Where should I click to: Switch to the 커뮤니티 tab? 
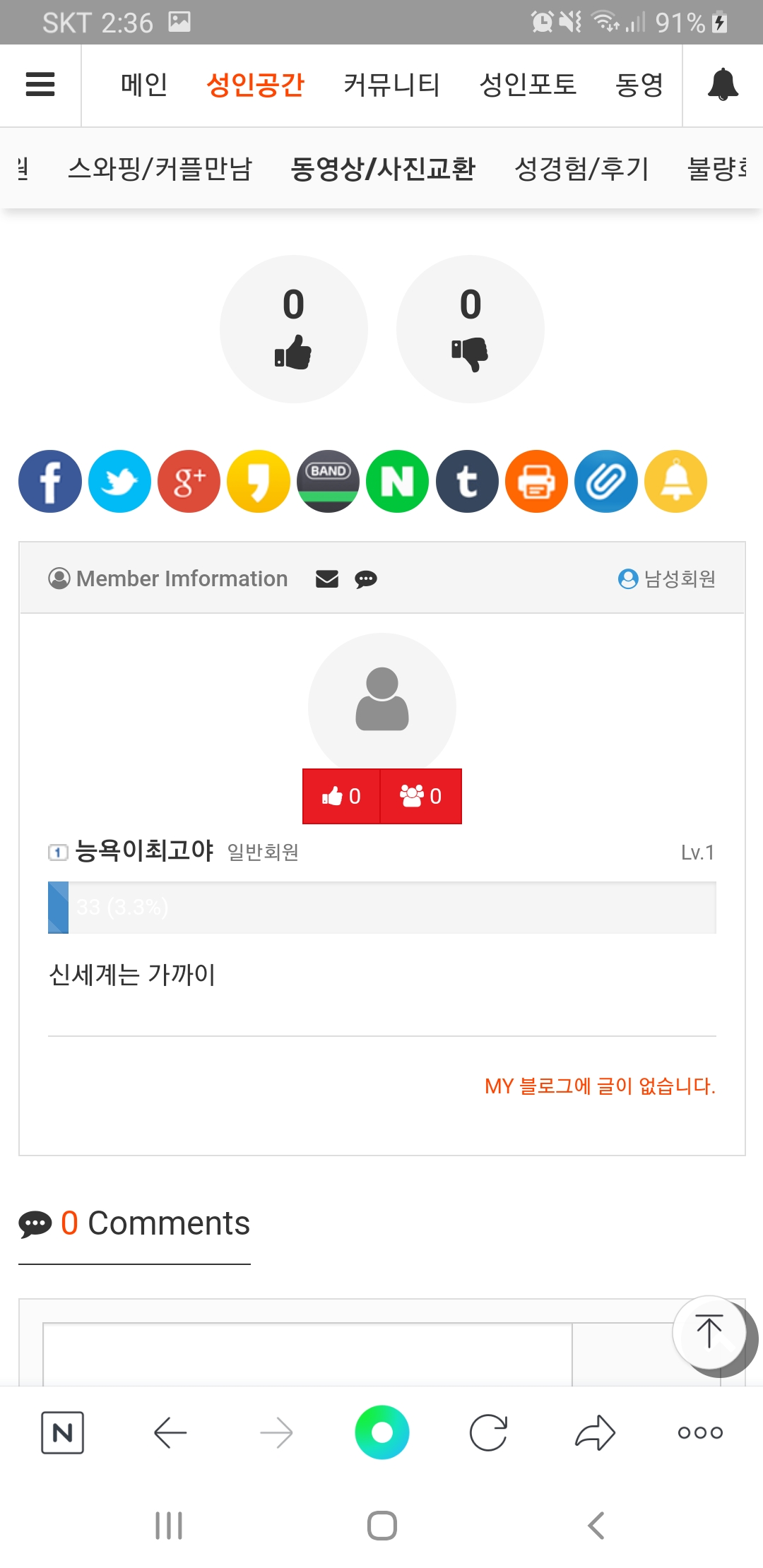391,85
